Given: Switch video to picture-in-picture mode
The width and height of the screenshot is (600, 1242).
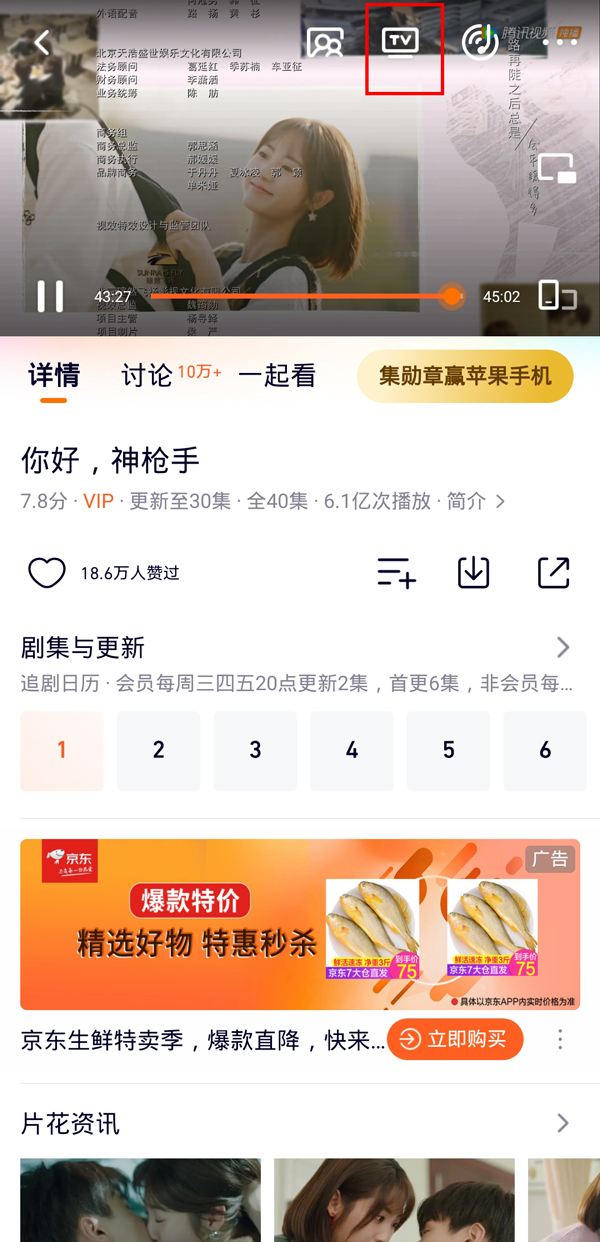Looking at the screenshot, I should pos(558,167).
